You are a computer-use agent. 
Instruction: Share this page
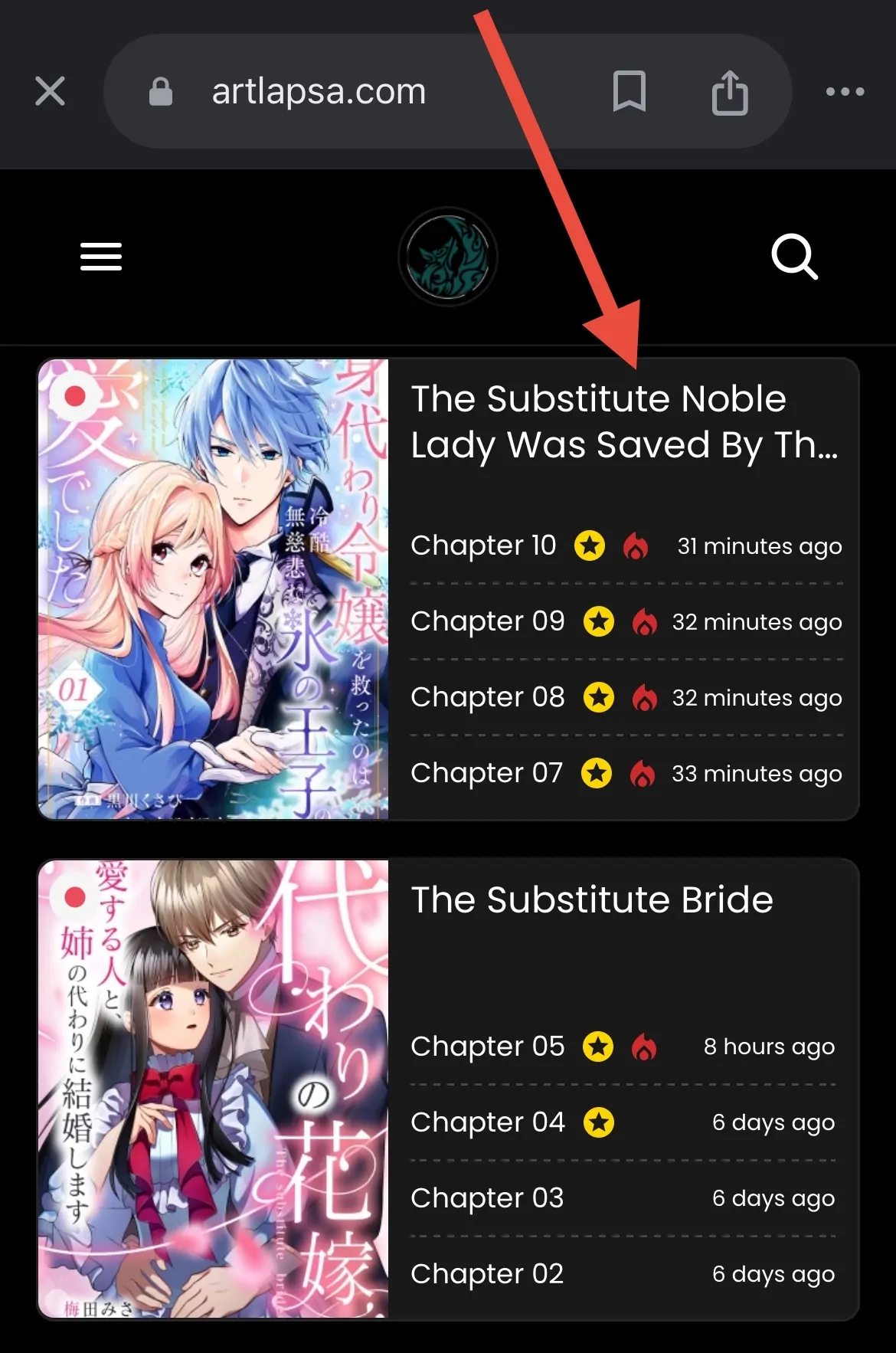tap(729, 92)
